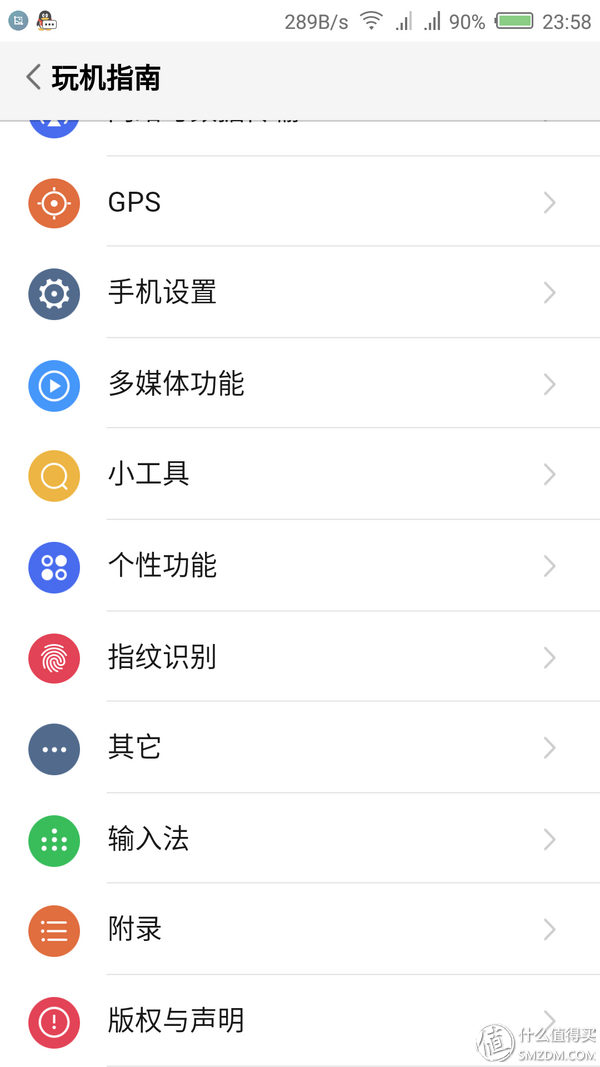Open the 其它 row

coord(300,747)
